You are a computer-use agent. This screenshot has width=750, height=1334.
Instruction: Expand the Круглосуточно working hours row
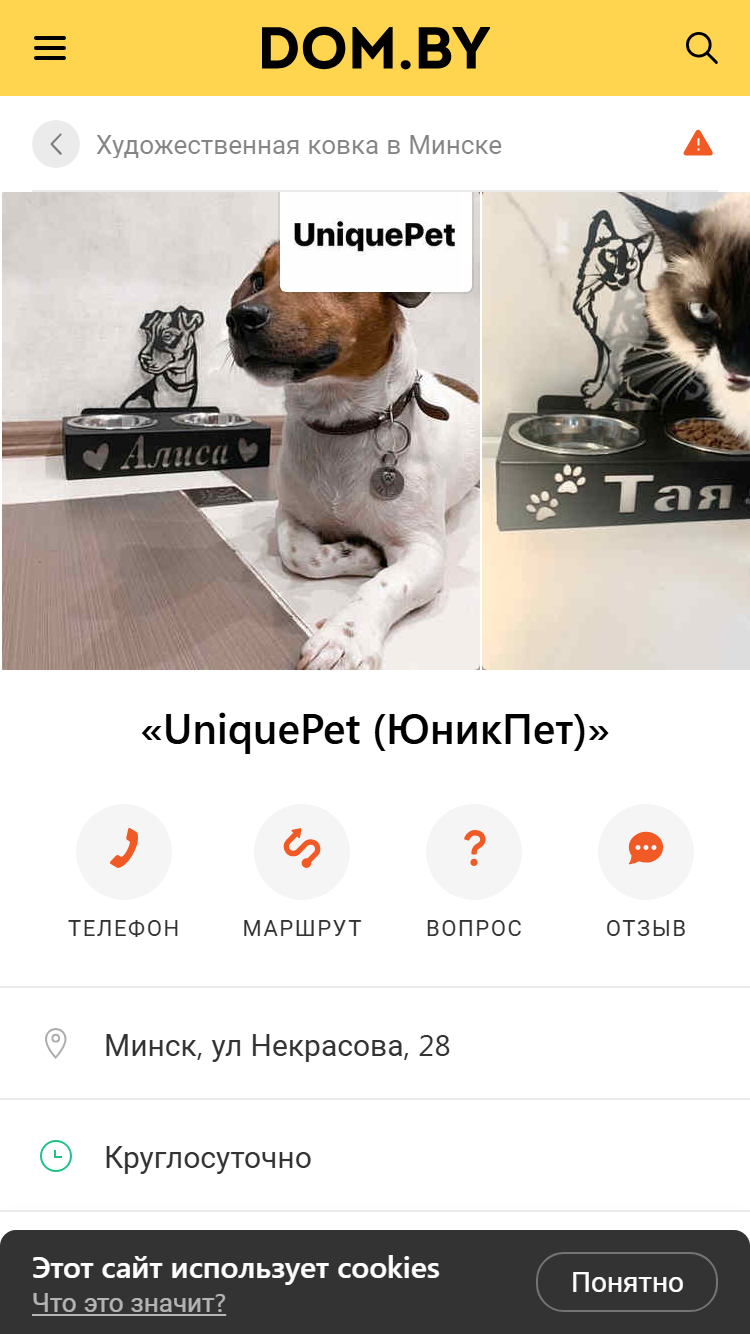pyautogui.click(x=375, y=1158)
